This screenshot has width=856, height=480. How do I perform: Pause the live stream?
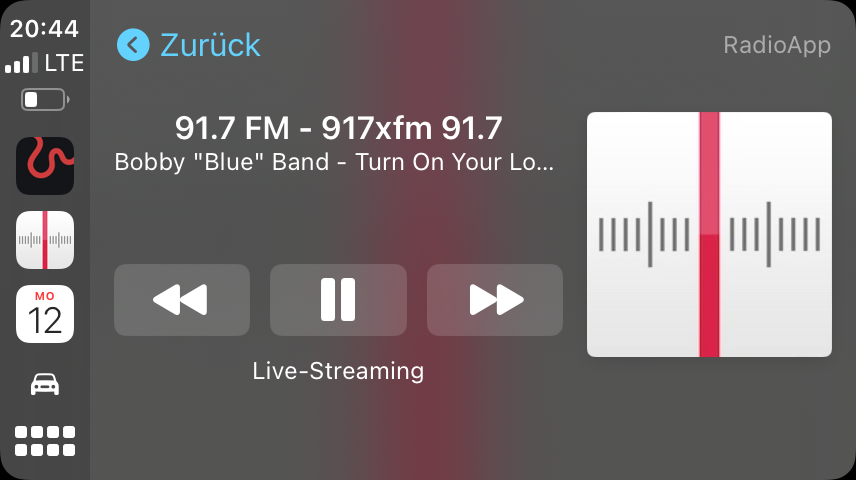(338, 299)
